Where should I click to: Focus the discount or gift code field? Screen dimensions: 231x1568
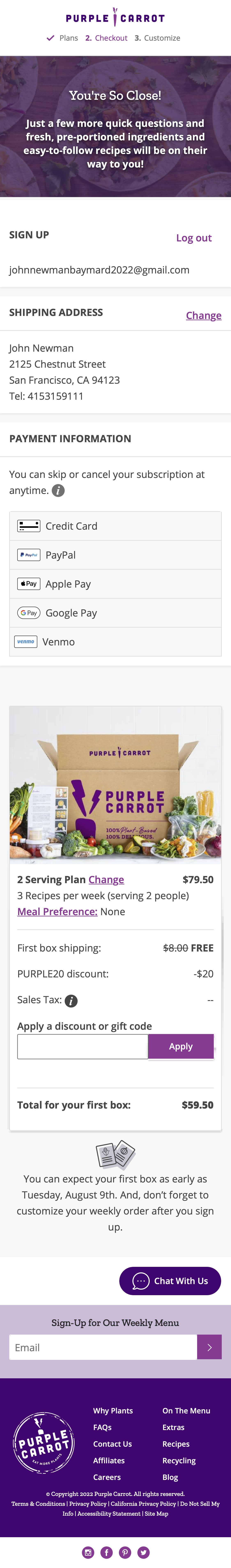[82, 1046]
